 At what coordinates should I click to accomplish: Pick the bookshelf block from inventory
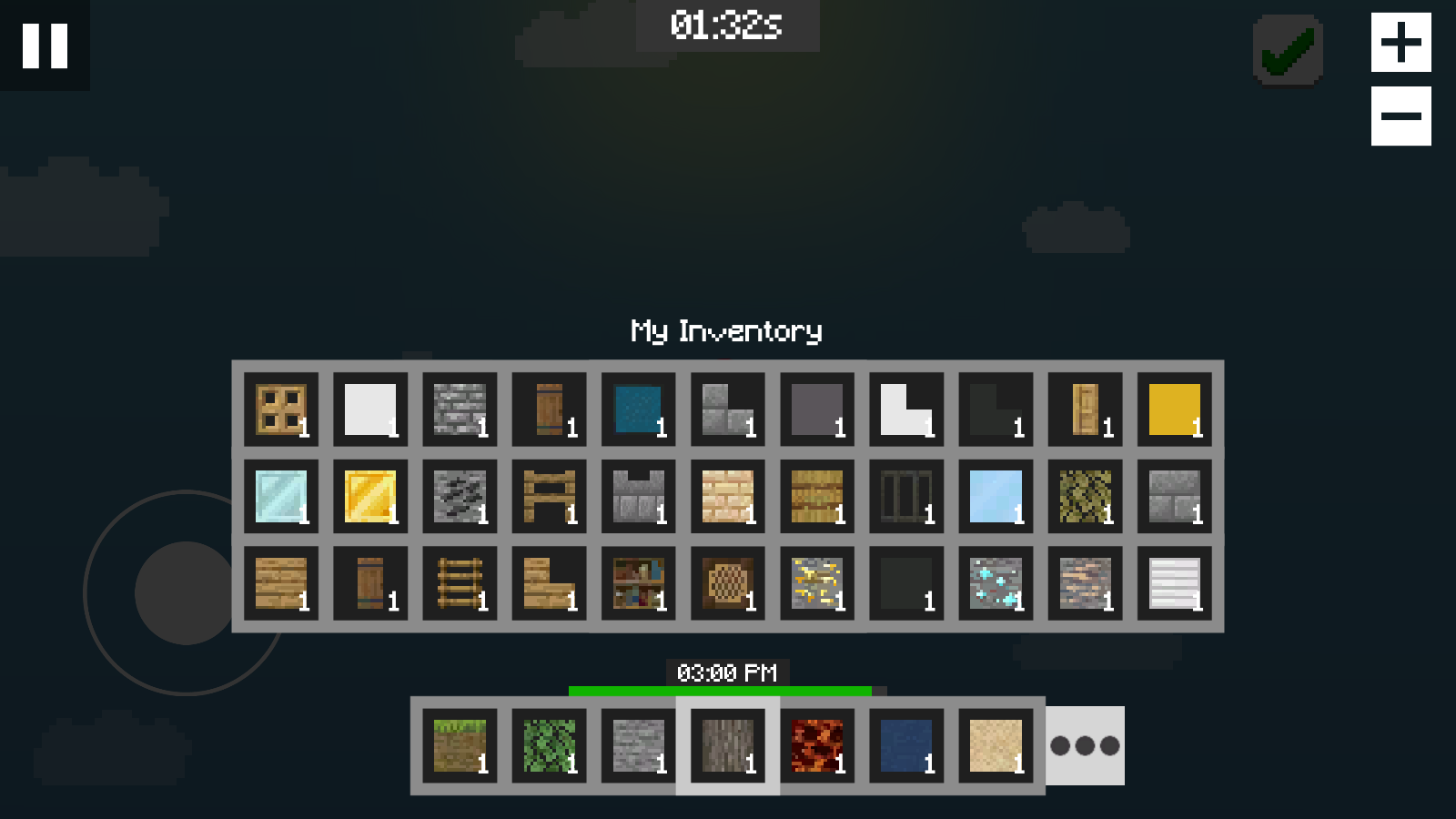638,584
